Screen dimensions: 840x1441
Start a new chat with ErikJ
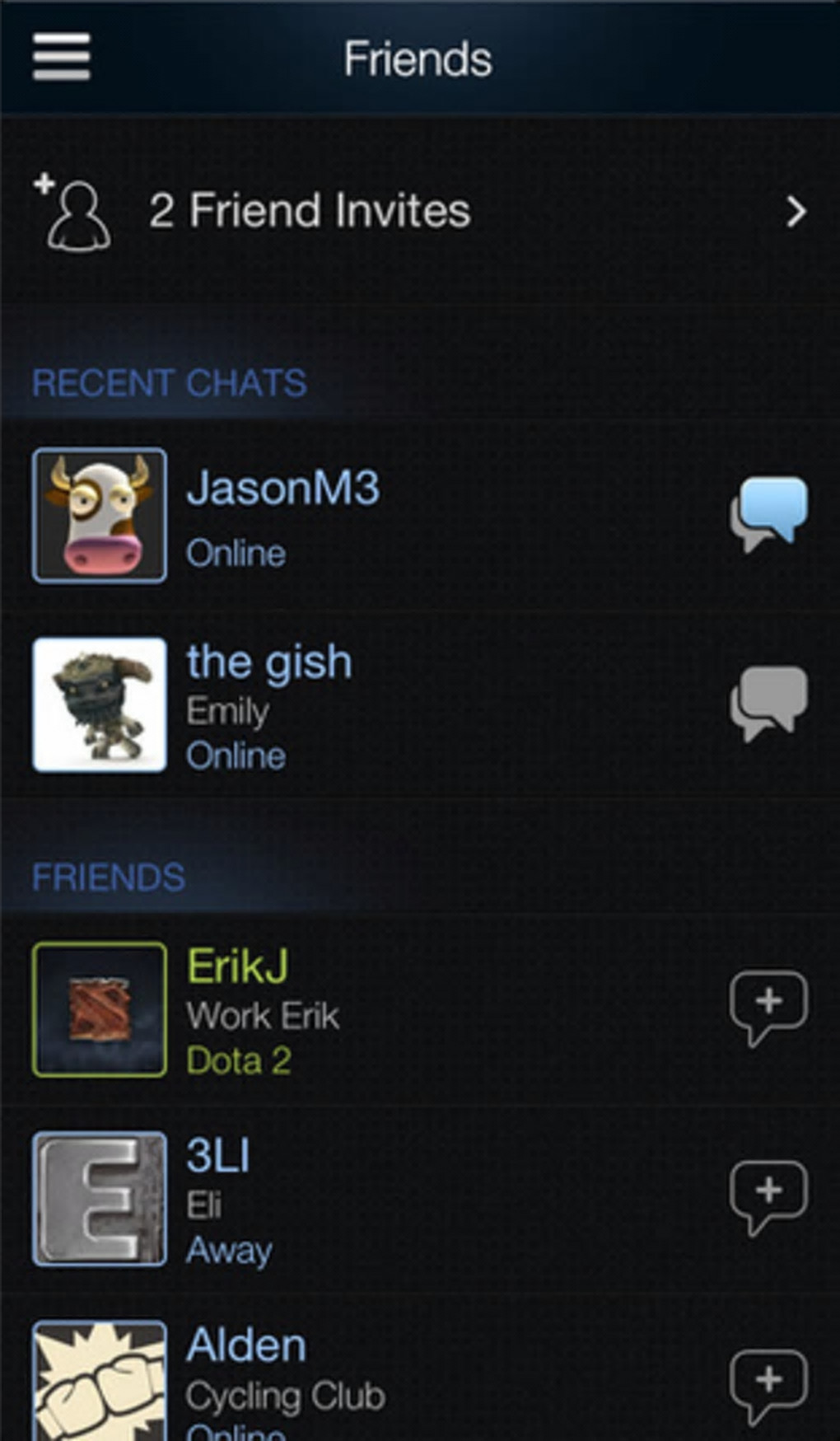(x=769, y=1007)
